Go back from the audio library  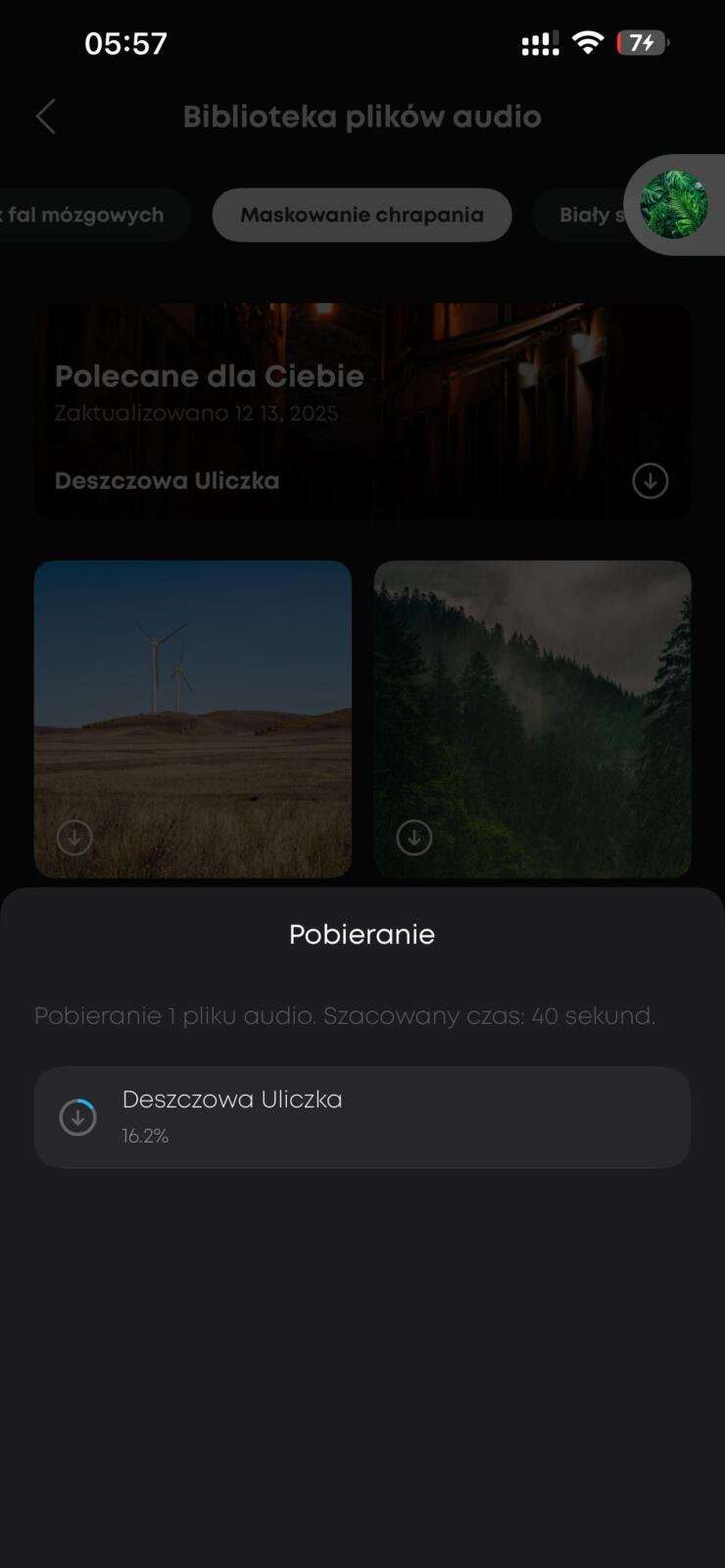[45, 117]
